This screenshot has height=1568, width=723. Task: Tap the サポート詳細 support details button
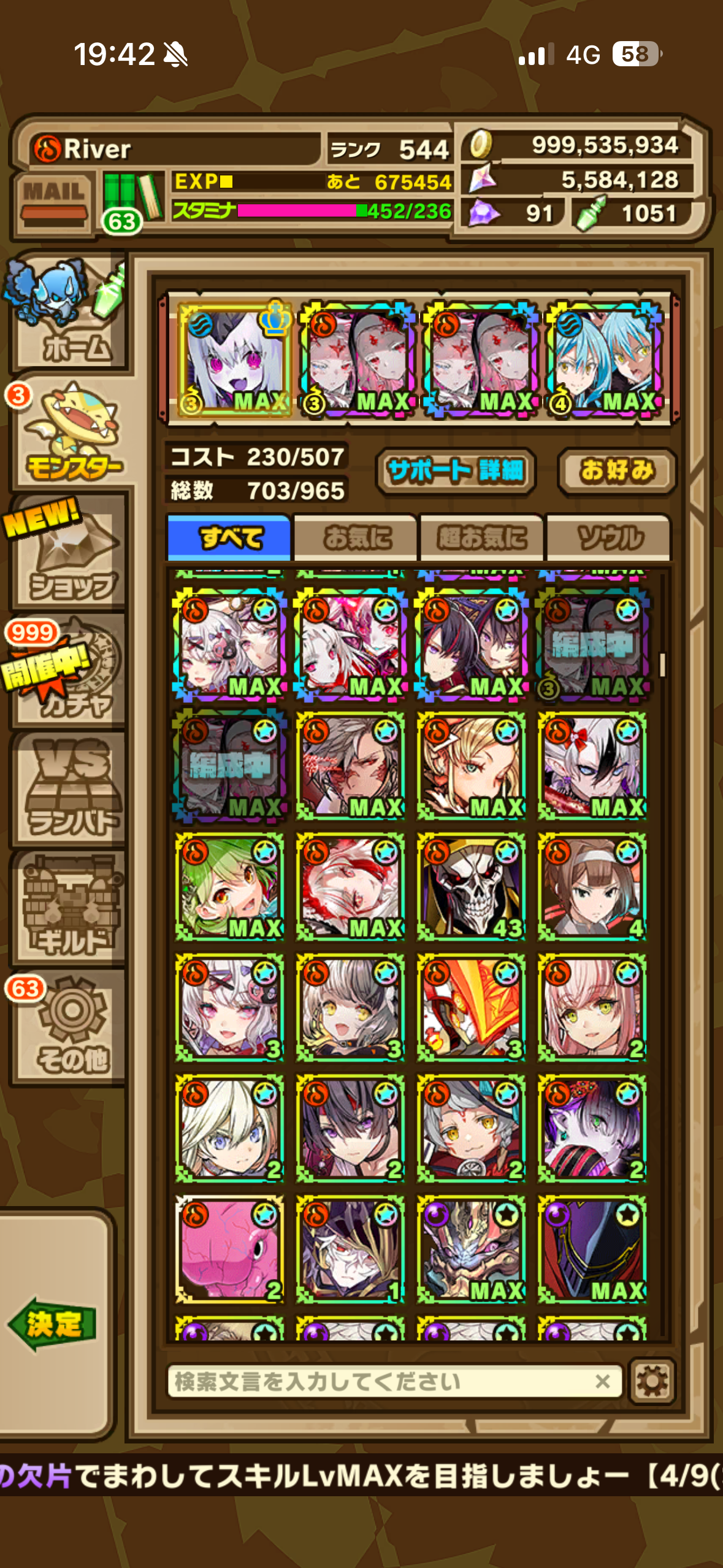456,471
